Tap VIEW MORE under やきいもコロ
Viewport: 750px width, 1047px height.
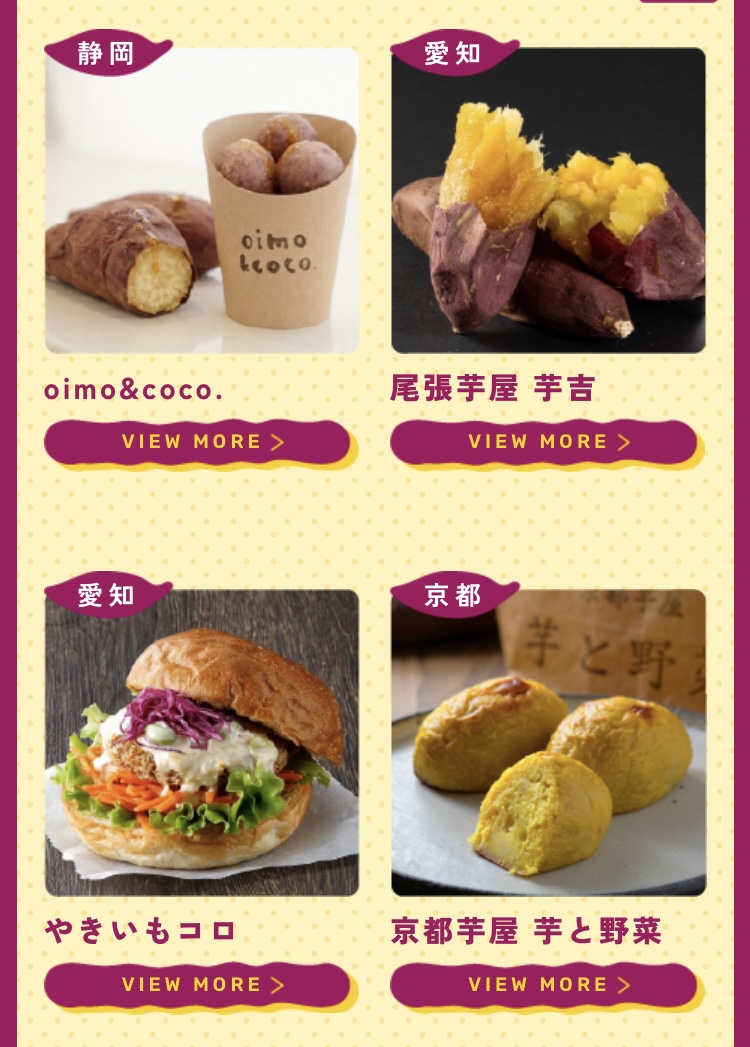198,985
